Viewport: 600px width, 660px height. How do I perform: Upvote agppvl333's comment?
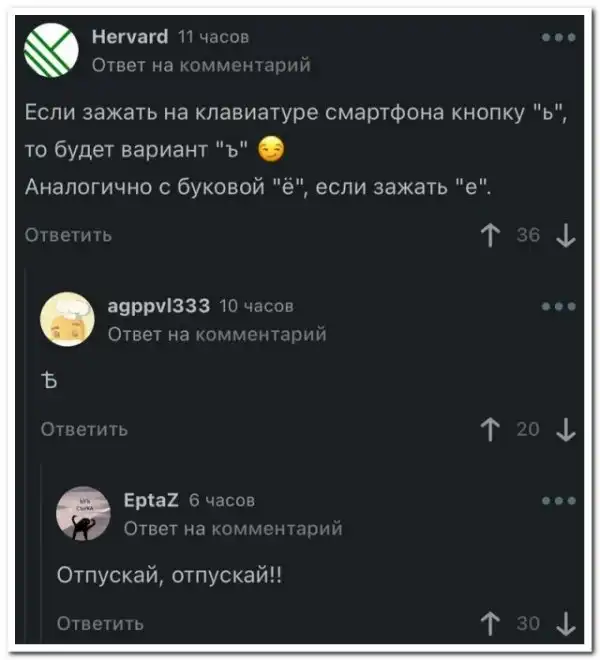pyautogui.click(x=490, y=429)
